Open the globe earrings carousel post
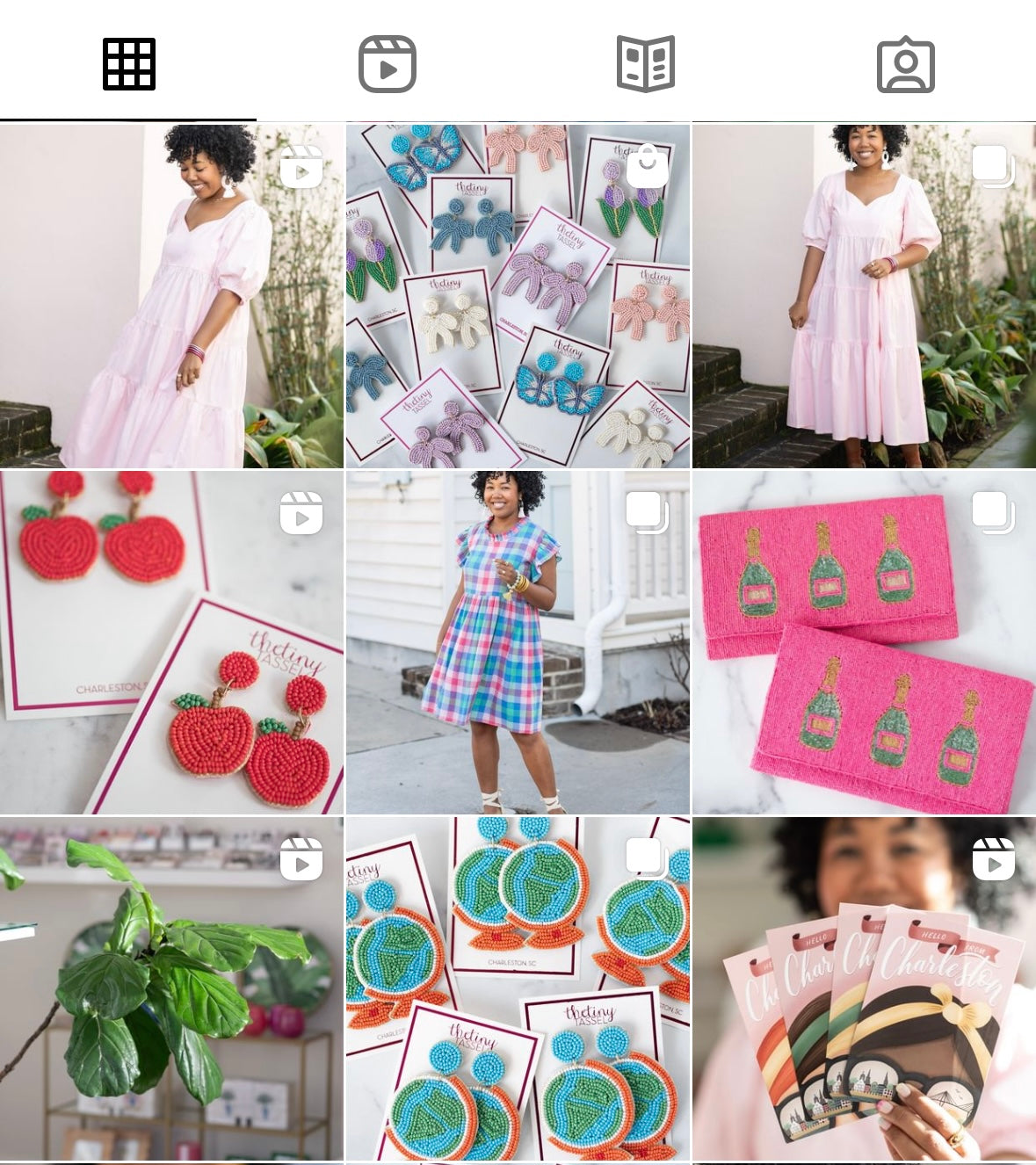 518,988
